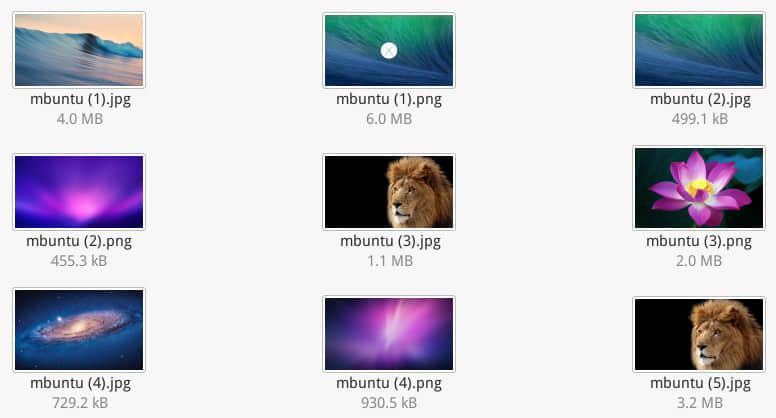Open the purple mbuntu (2).png wallpaper
Image resolution: width=776 pixels, height=418 pixels.
point(79,192)
